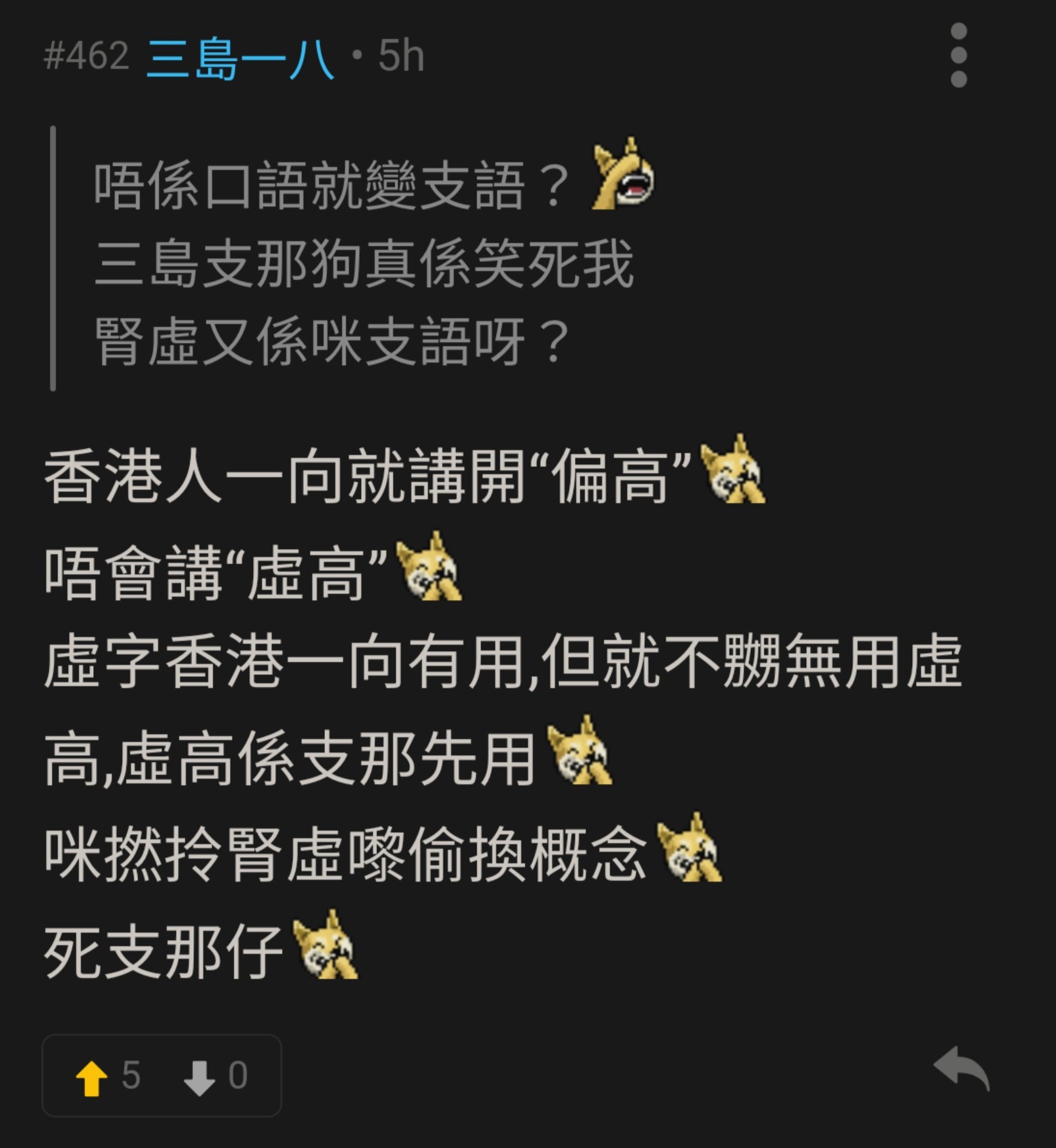Reply to this post

pos(962,1068)
